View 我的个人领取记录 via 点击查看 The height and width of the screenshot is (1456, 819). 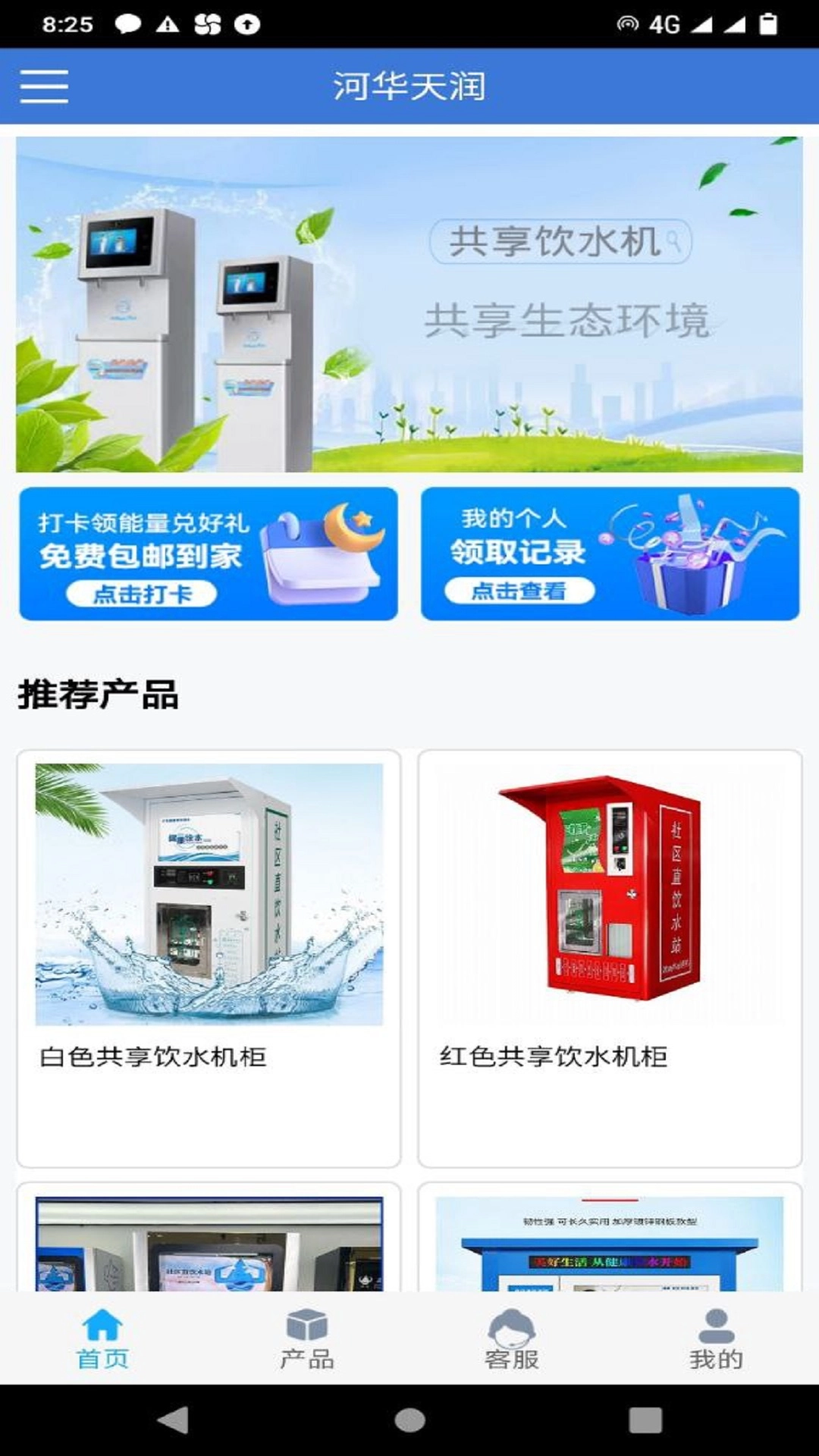(519, 591)
